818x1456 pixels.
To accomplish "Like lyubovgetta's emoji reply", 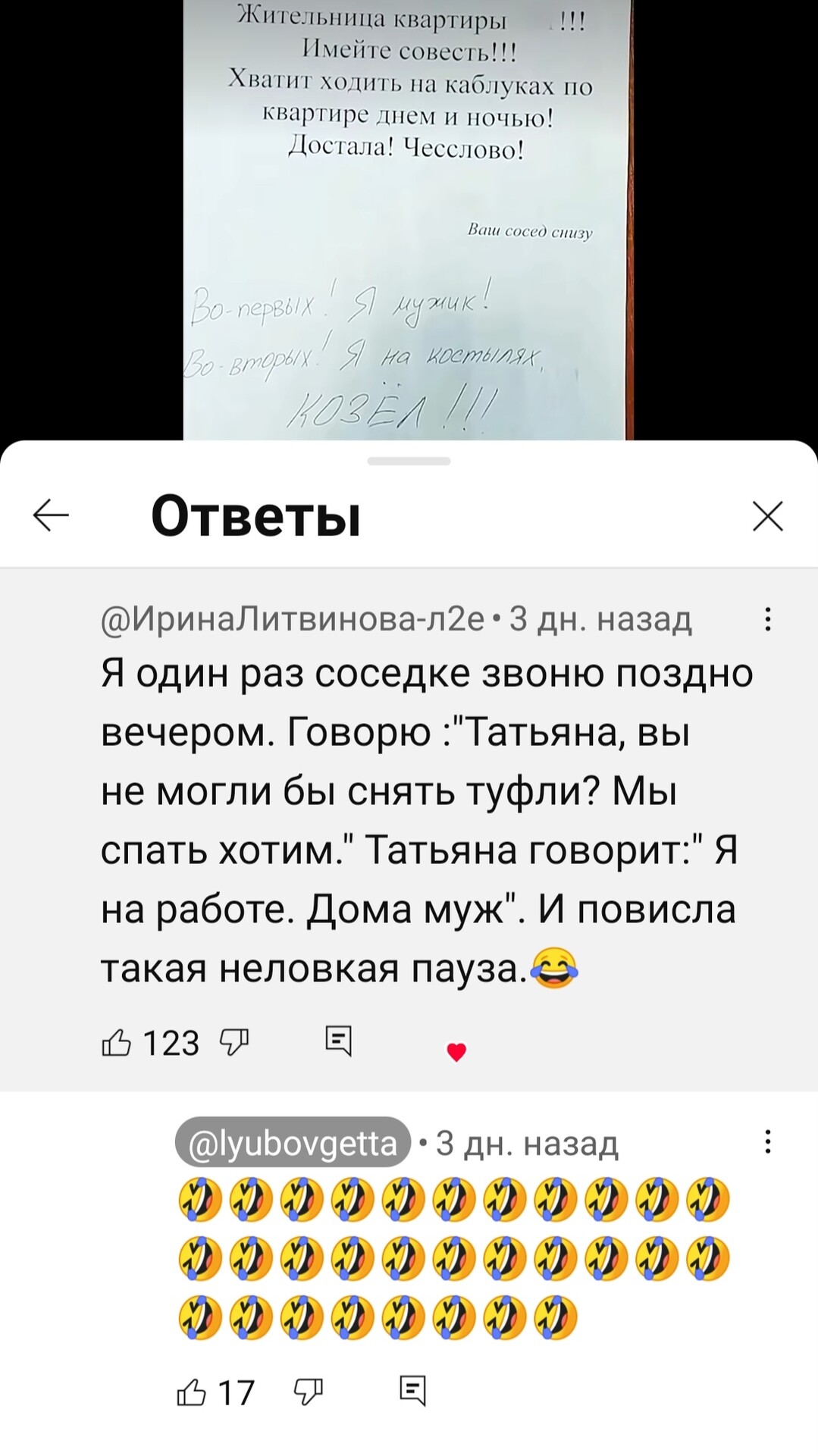I will 192,1392.
